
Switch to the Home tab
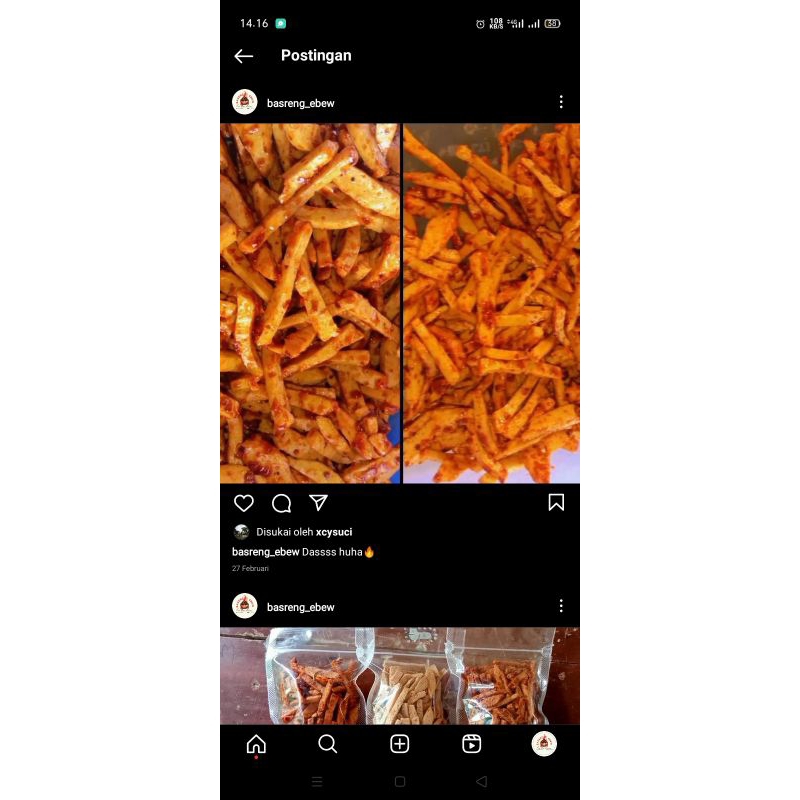256,744
